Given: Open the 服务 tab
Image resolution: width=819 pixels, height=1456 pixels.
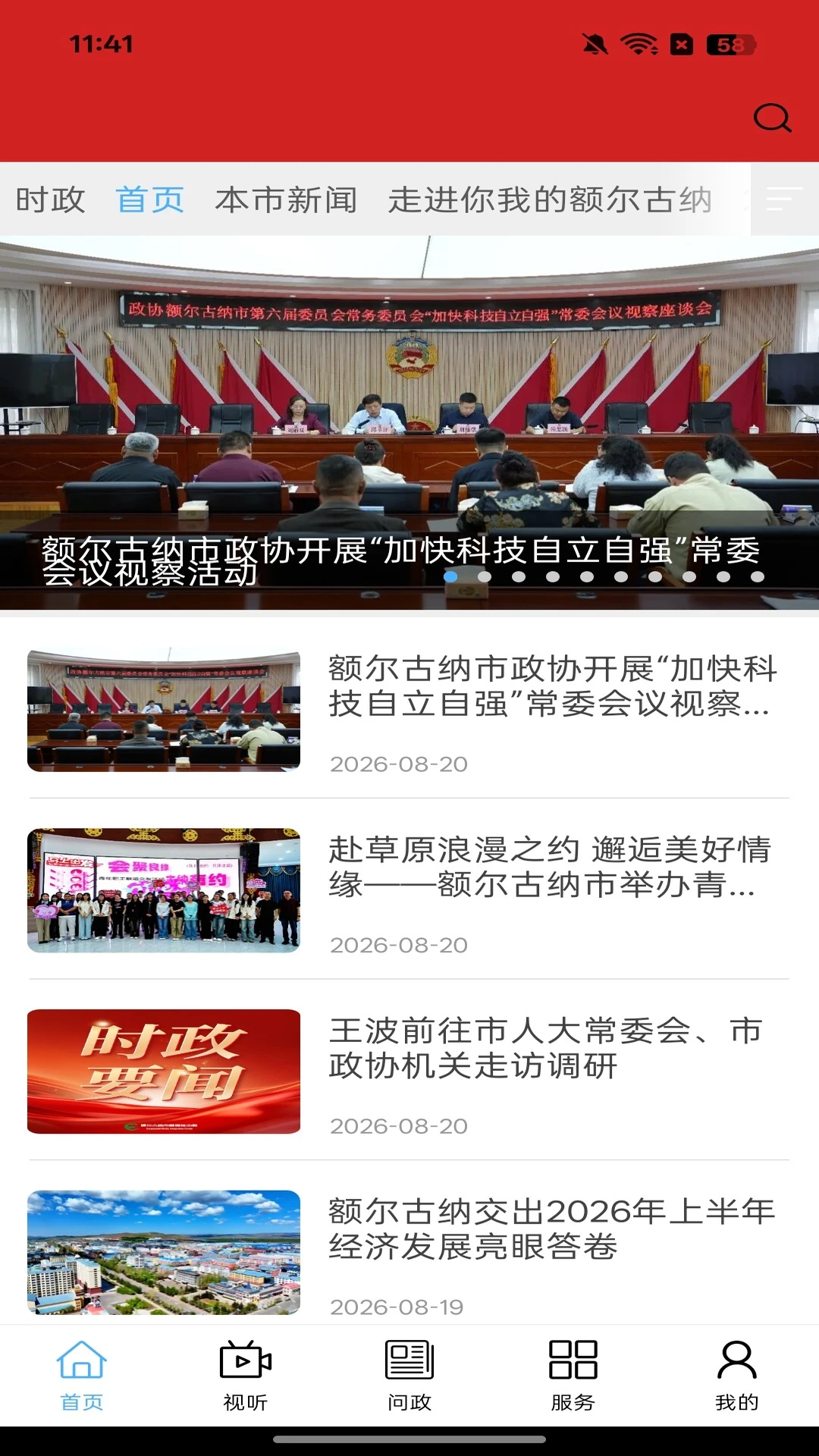Looking at the screenshot, I should point(573,1376).
